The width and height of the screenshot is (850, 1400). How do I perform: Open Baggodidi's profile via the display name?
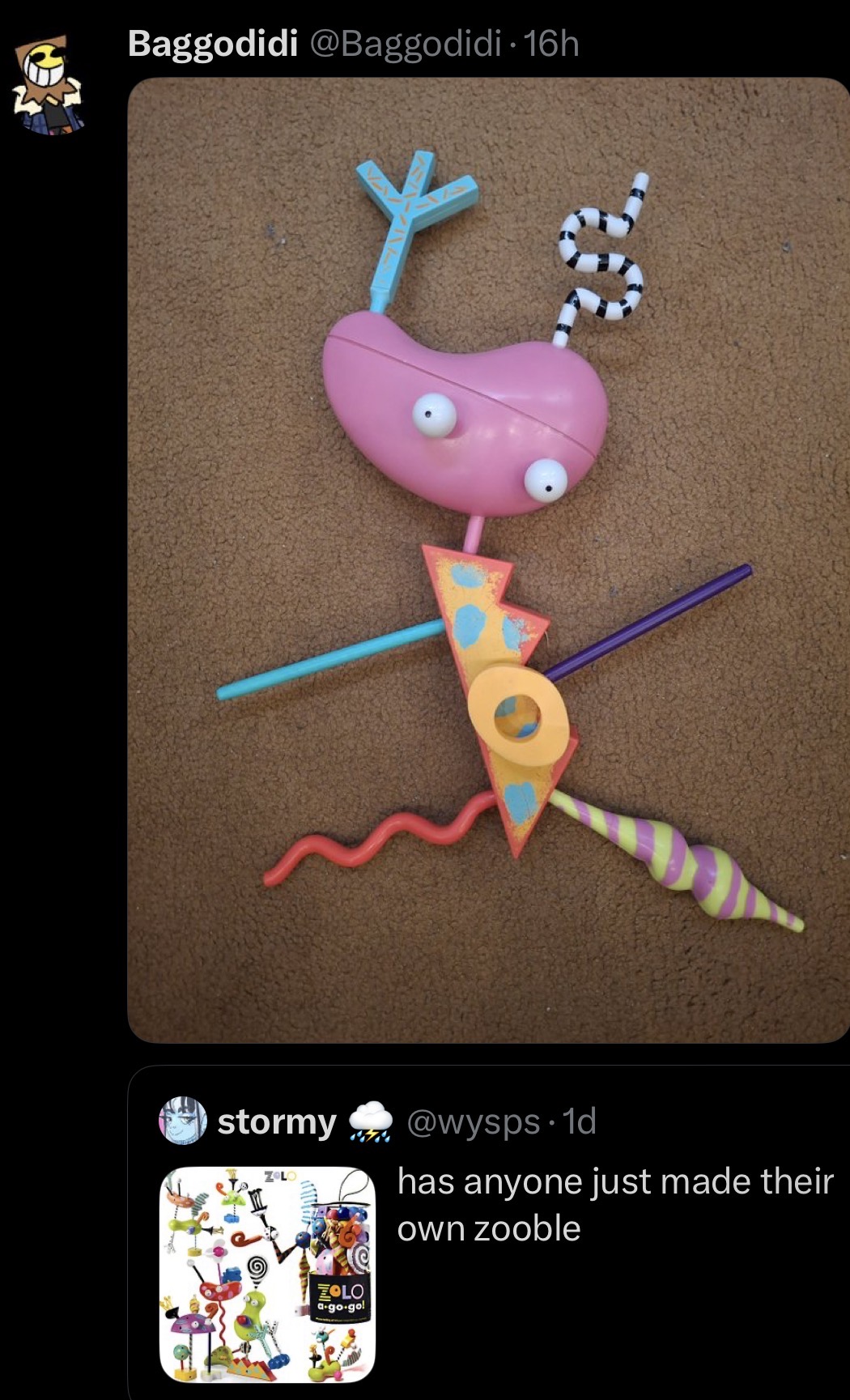[x=213, y=44]
